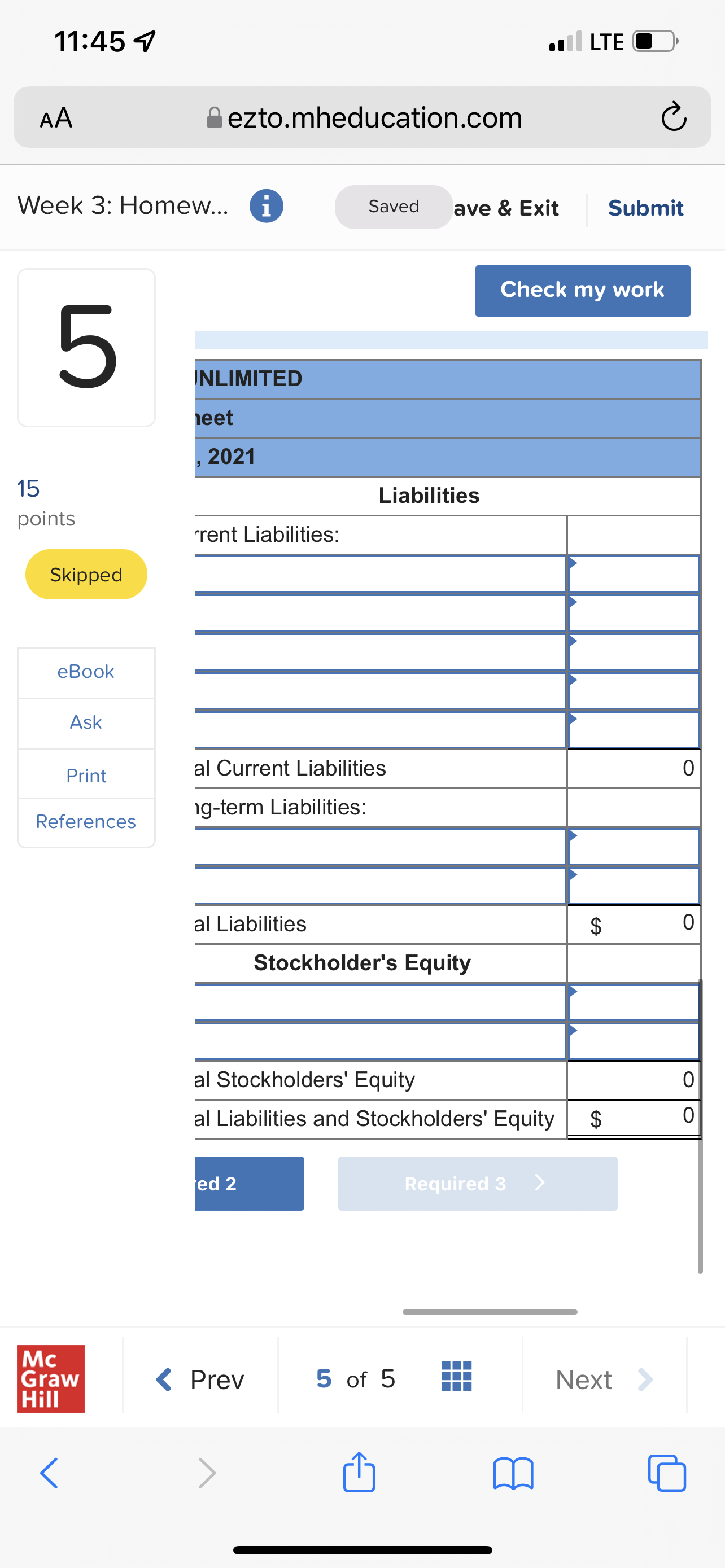Open the eBook

tap(86, 671)
